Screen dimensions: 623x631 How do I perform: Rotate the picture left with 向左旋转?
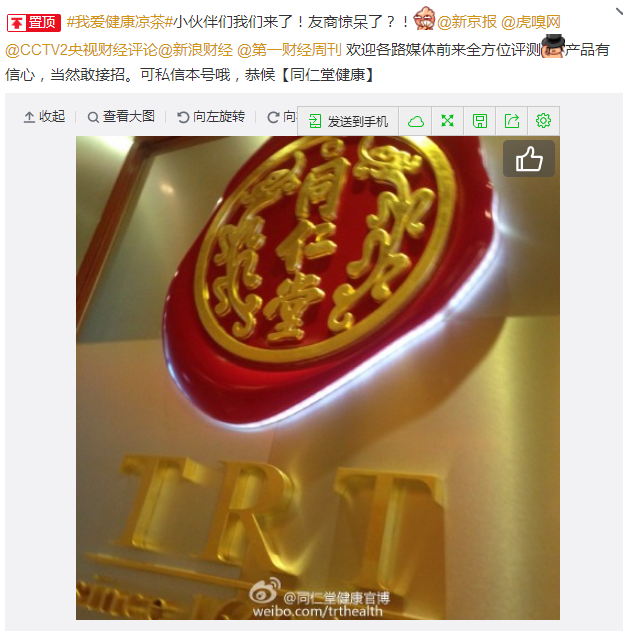click(211, 117)
